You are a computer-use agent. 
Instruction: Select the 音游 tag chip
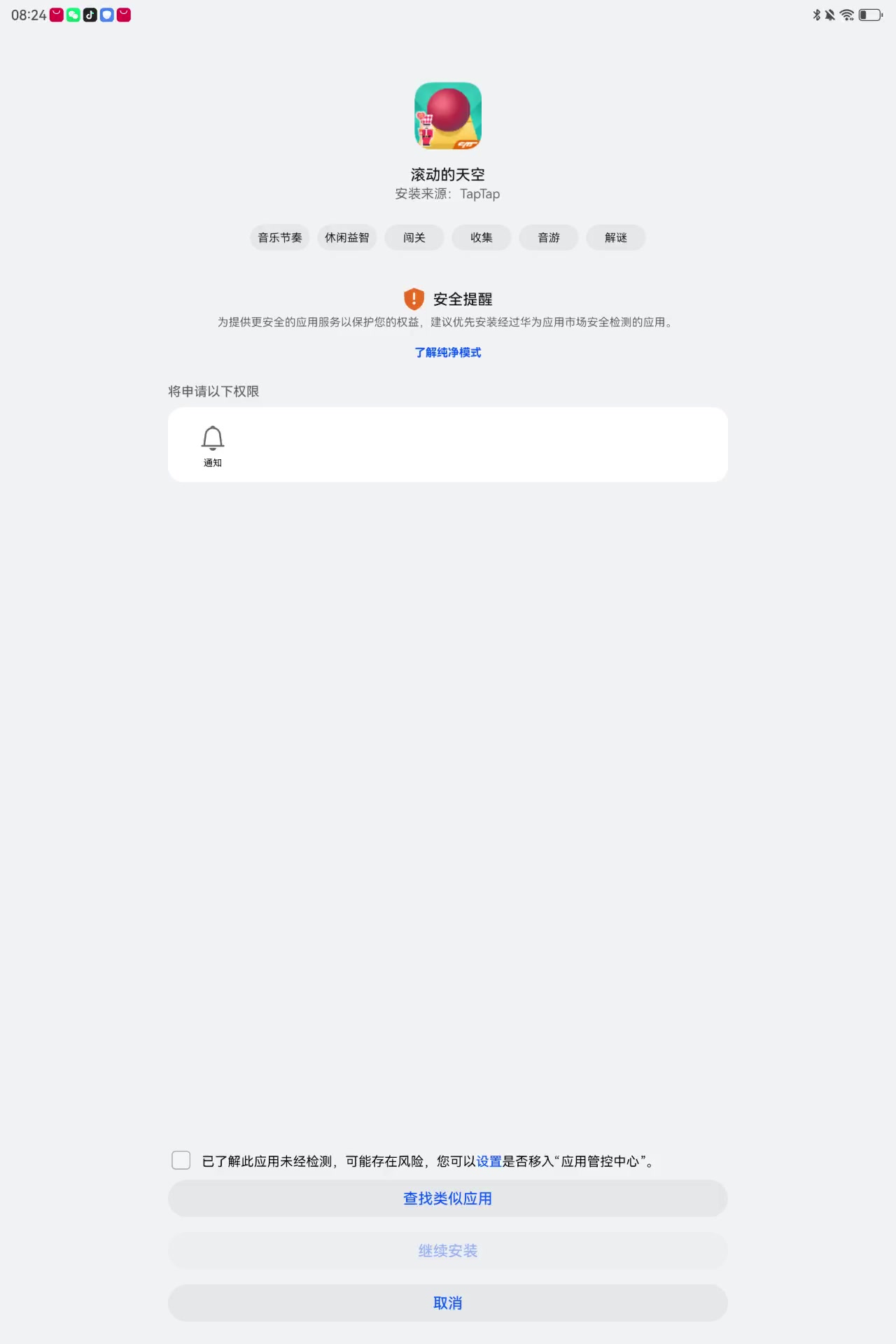(x=549, y=238)
